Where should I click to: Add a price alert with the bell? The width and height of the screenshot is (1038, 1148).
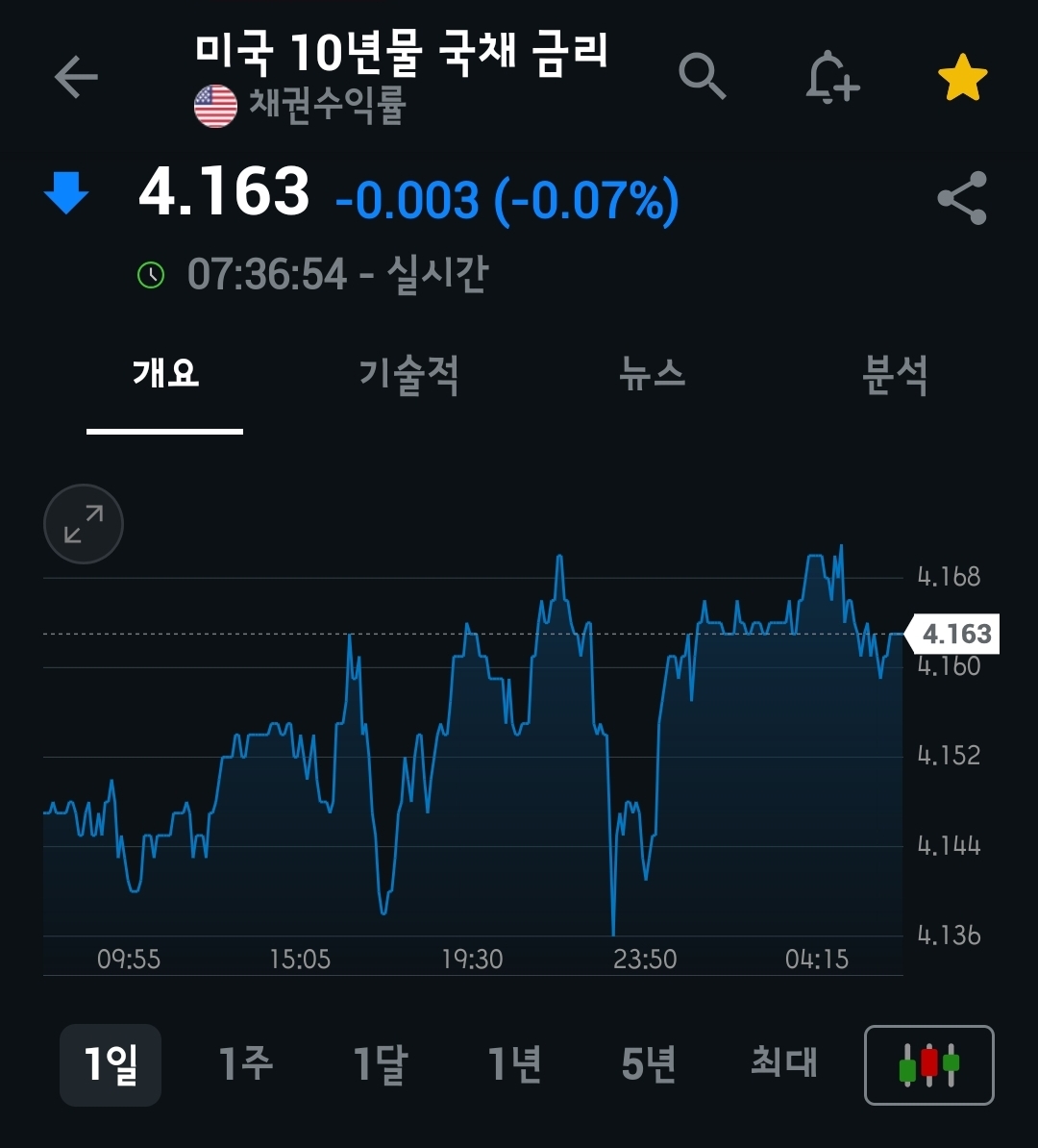[831, 78]
